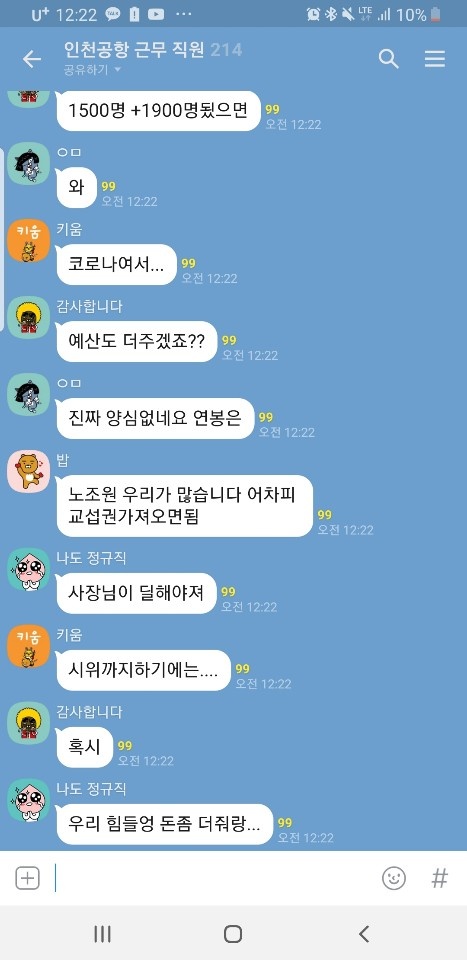Tap the hashtag search icon
The width and height of the screenshot is (467, 960).
pyautogui.click(x=439, y=879)
